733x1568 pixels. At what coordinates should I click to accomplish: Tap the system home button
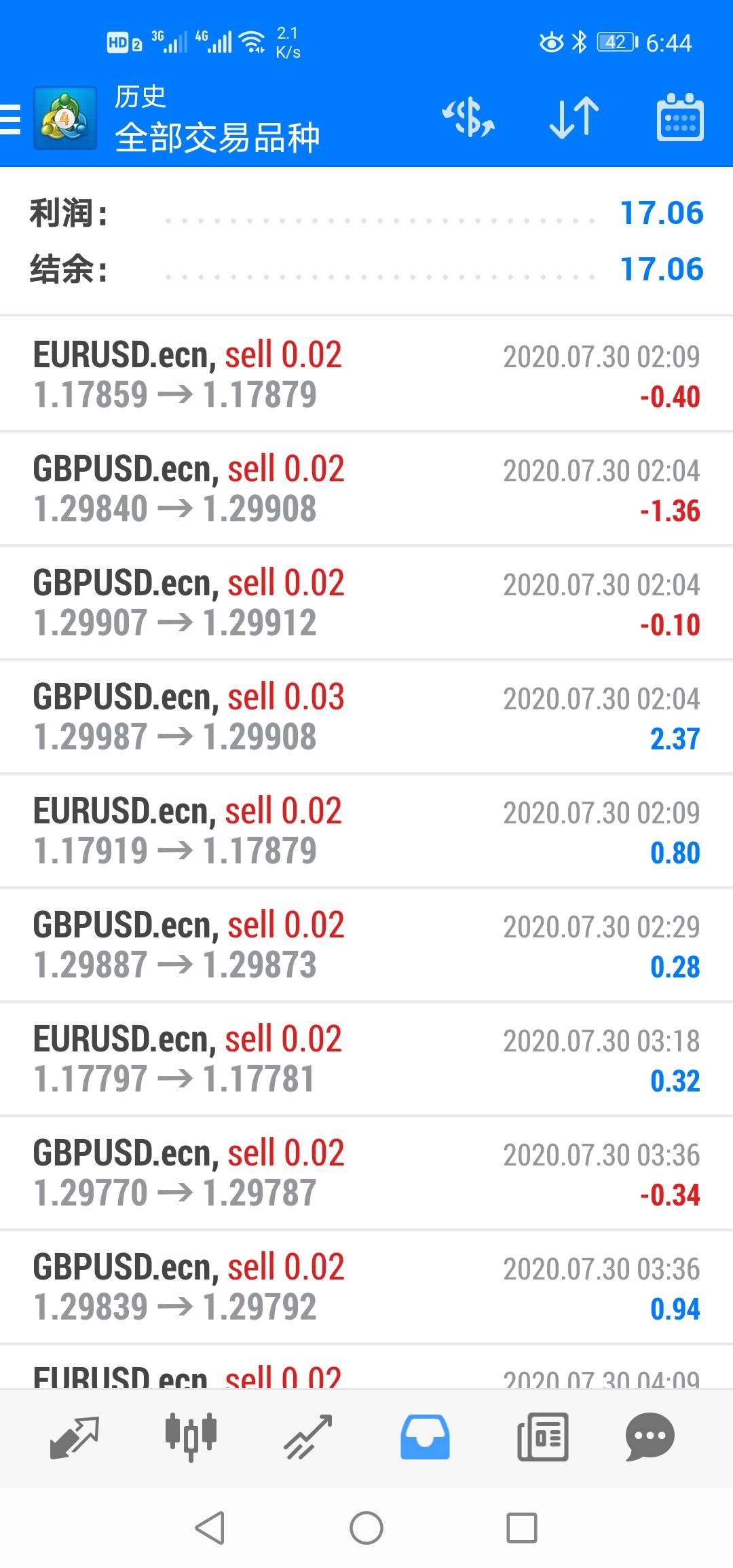tap(366, 1528)
